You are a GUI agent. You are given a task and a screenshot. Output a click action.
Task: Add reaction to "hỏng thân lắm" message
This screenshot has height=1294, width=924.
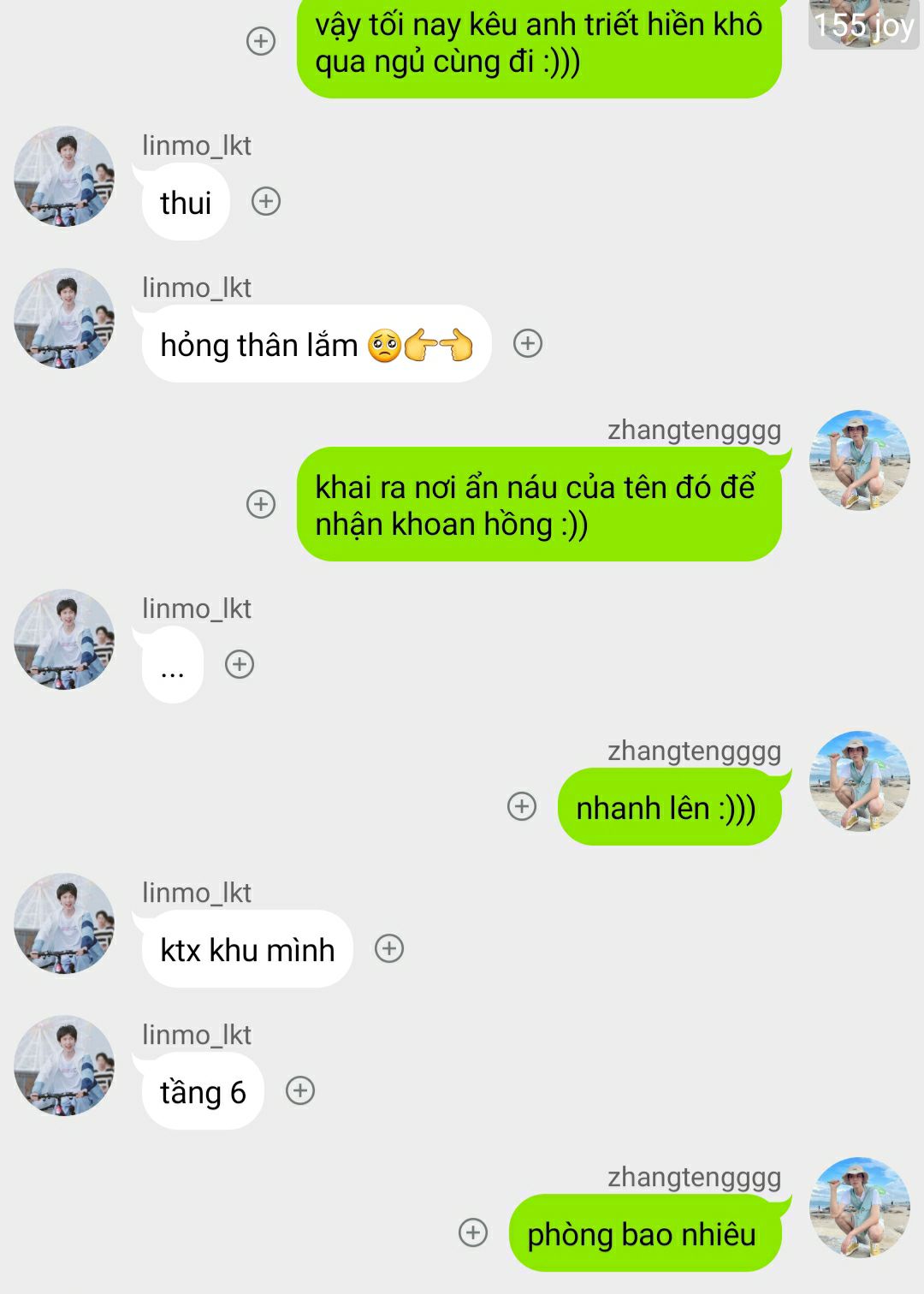click(x=528, y=343)
